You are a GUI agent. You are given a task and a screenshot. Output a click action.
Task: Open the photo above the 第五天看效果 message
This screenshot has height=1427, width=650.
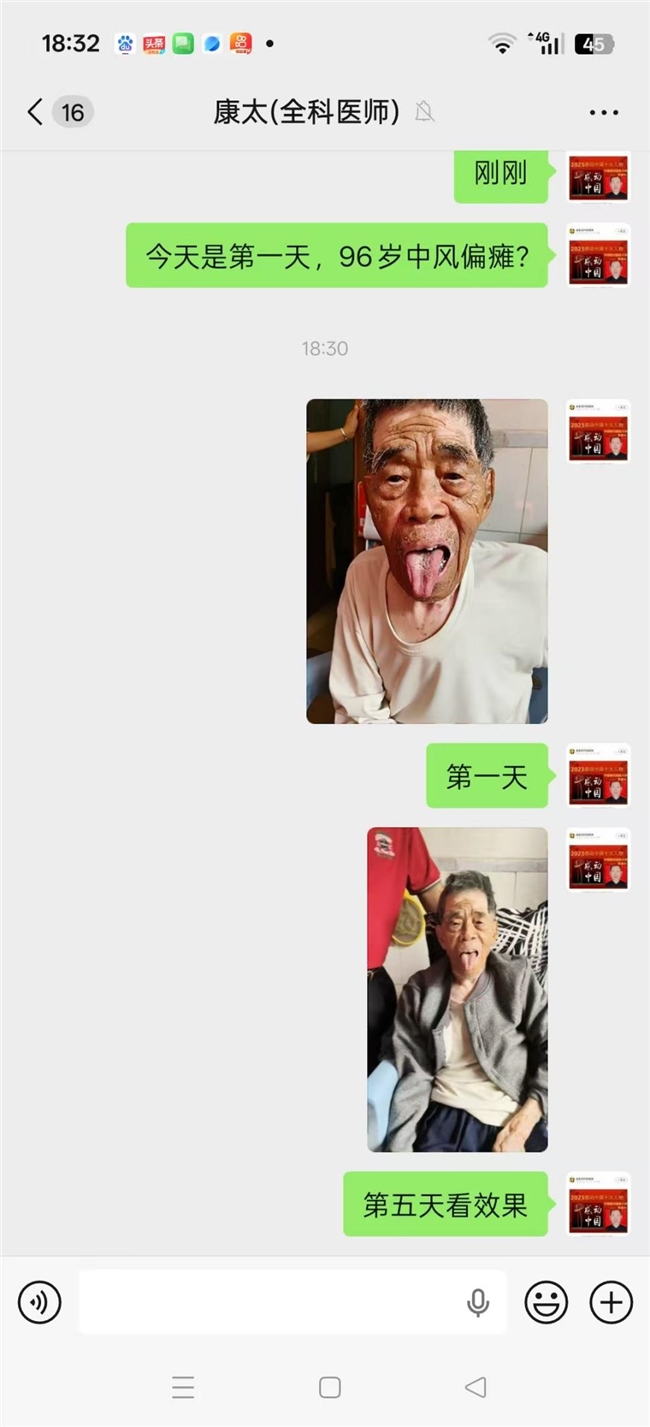(x=457, y=989)
